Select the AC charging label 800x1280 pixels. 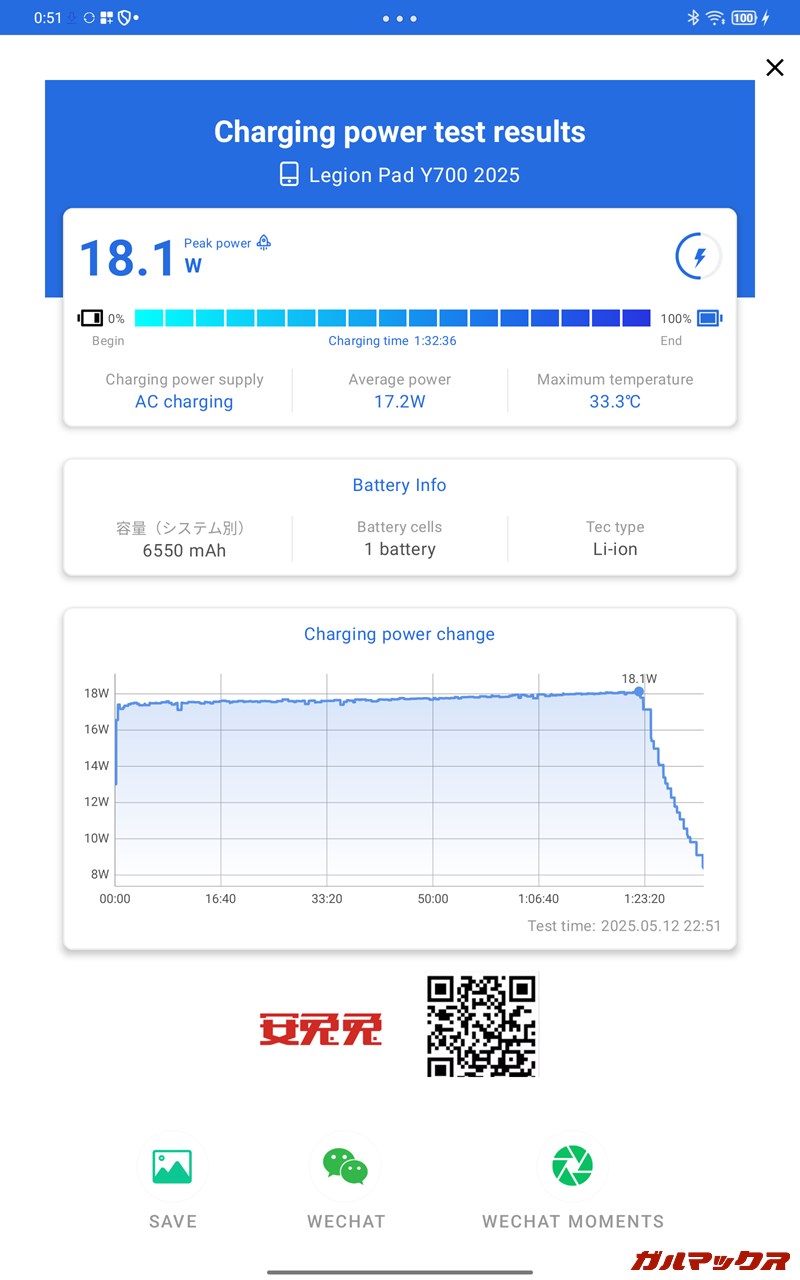pos(184,401)
